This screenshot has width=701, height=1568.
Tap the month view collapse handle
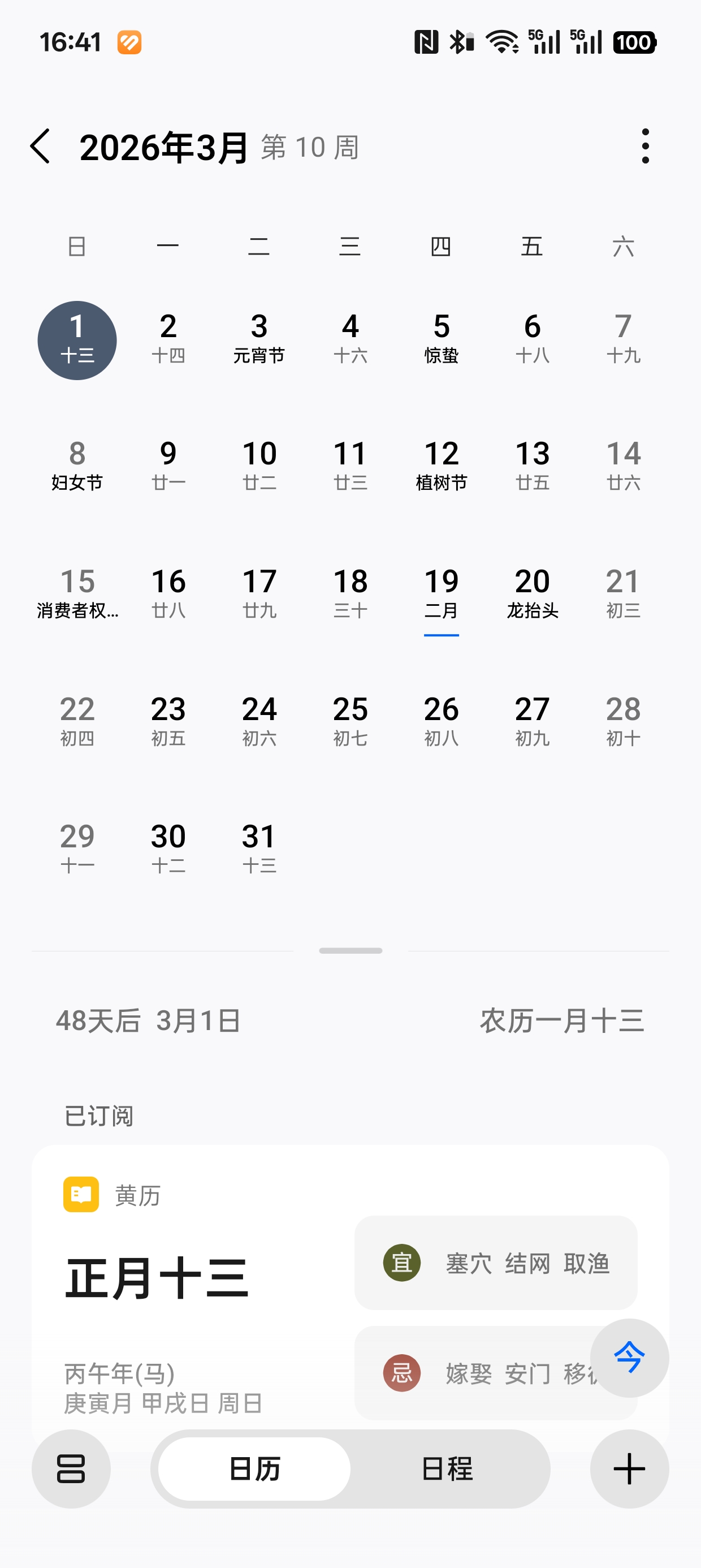[x=350, y=951]
